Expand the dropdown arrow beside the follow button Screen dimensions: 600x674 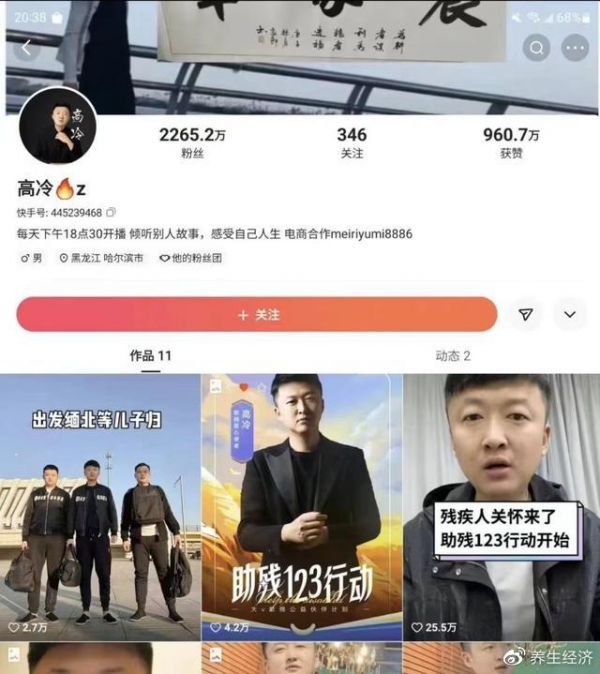point(569,314)
